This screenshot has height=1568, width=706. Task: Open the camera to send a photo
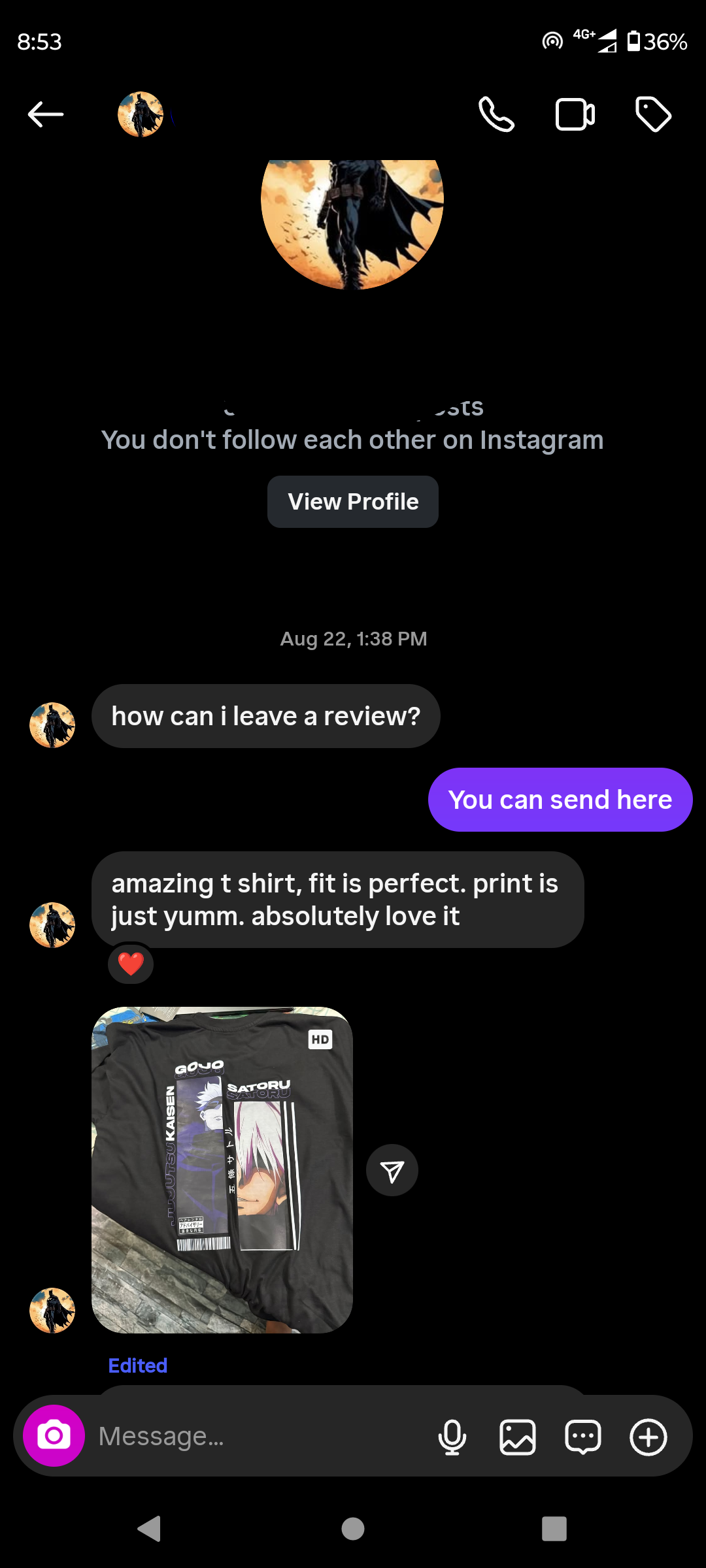point(54,1435)
